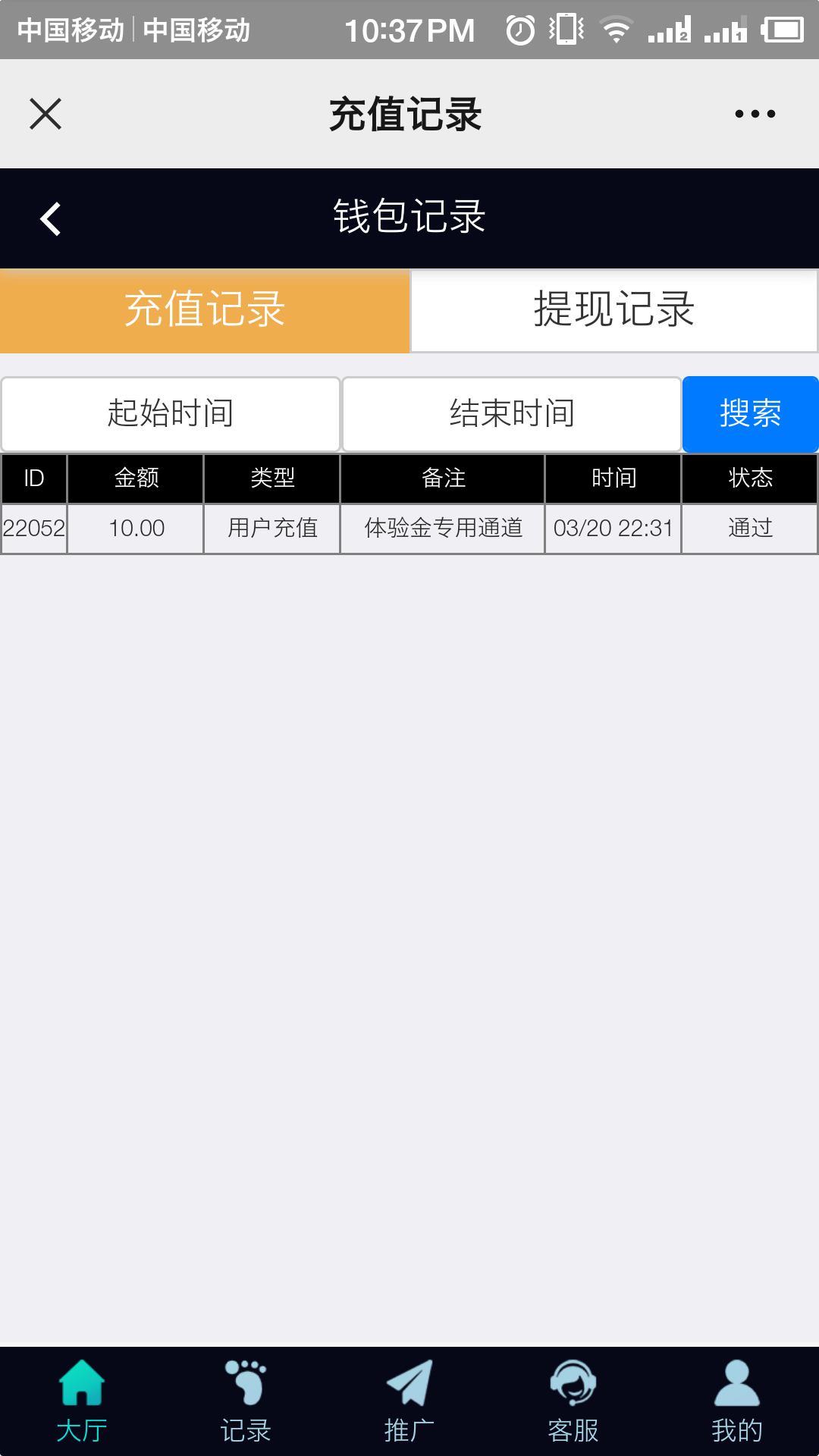
Task: Tap the blue 搜索 button
Action: [750, 414]
